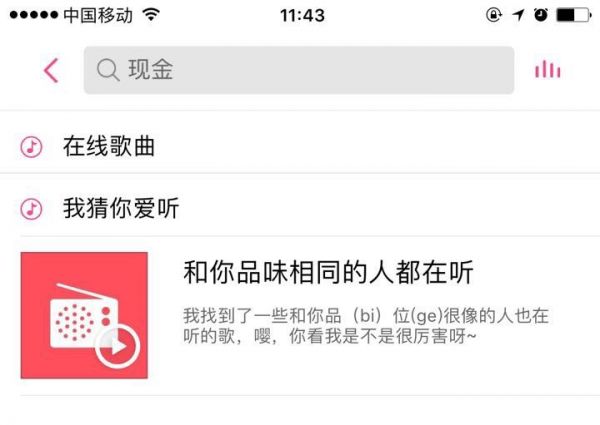Open the now-playing equalizer icon
The image size is (600, 425).
547,70
